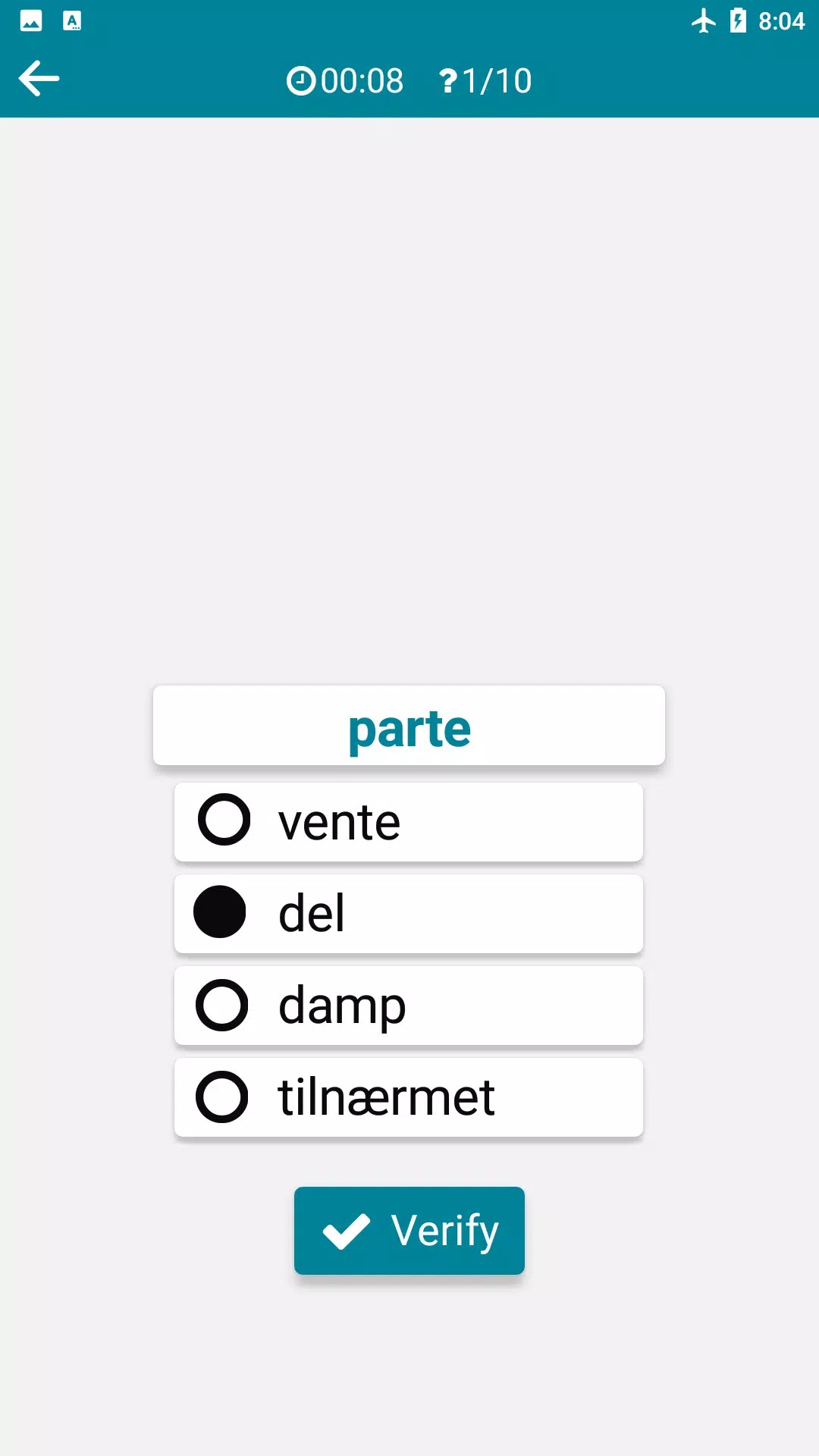Select the "vente" answer option

tap(408, 822)
